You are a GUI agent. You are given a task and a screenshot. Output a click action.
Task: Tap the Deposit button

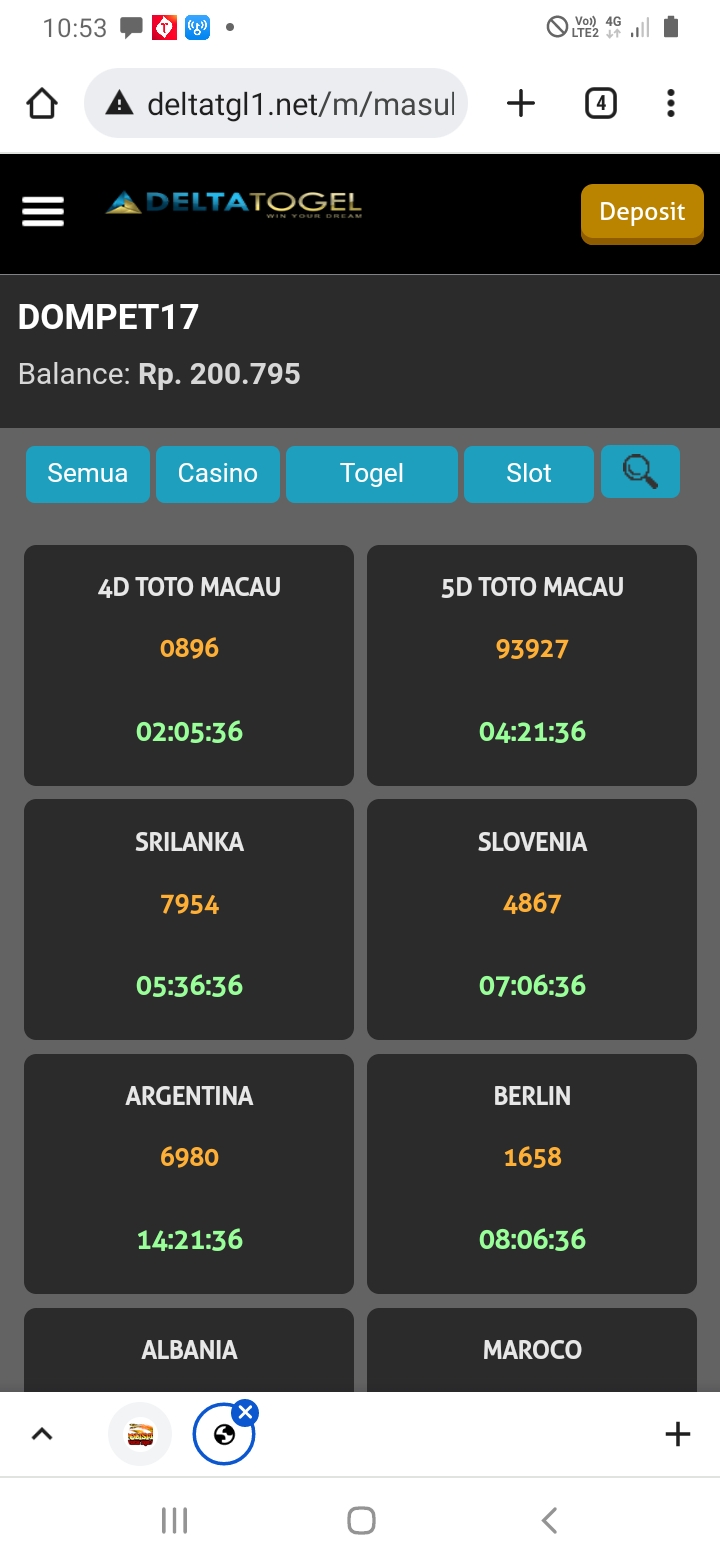(642, 212)
